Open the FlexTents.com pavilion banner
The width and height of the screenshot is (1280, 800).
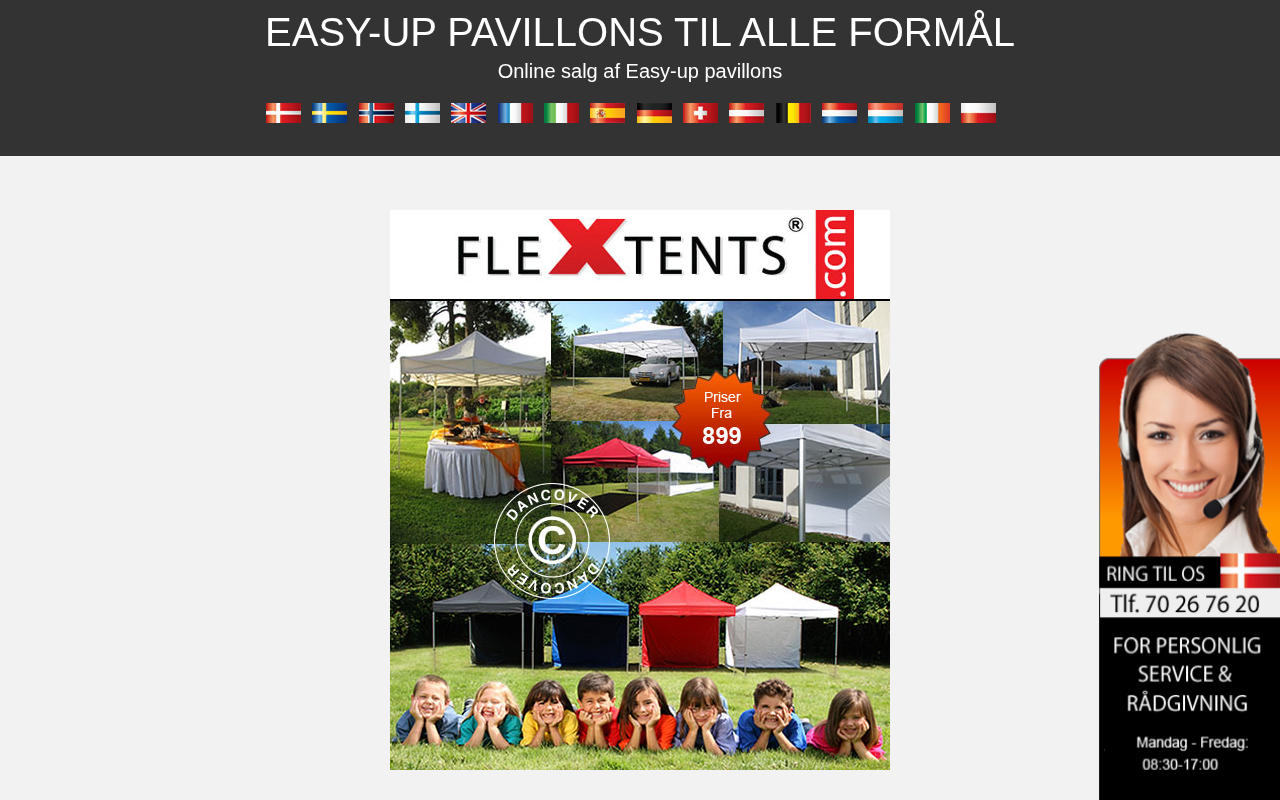click(x=640, y=489)
